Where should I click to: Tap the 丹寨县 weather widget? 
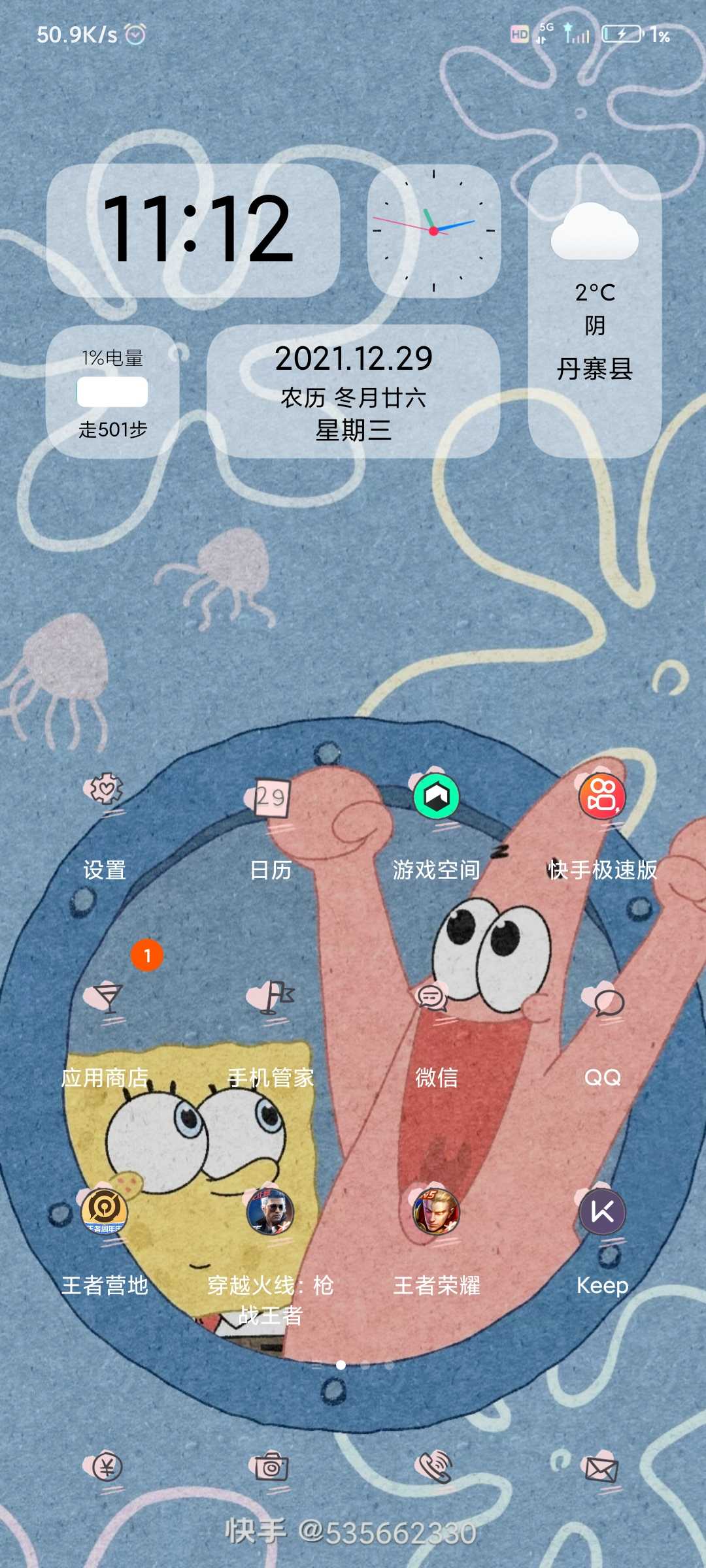click(595, 311)
